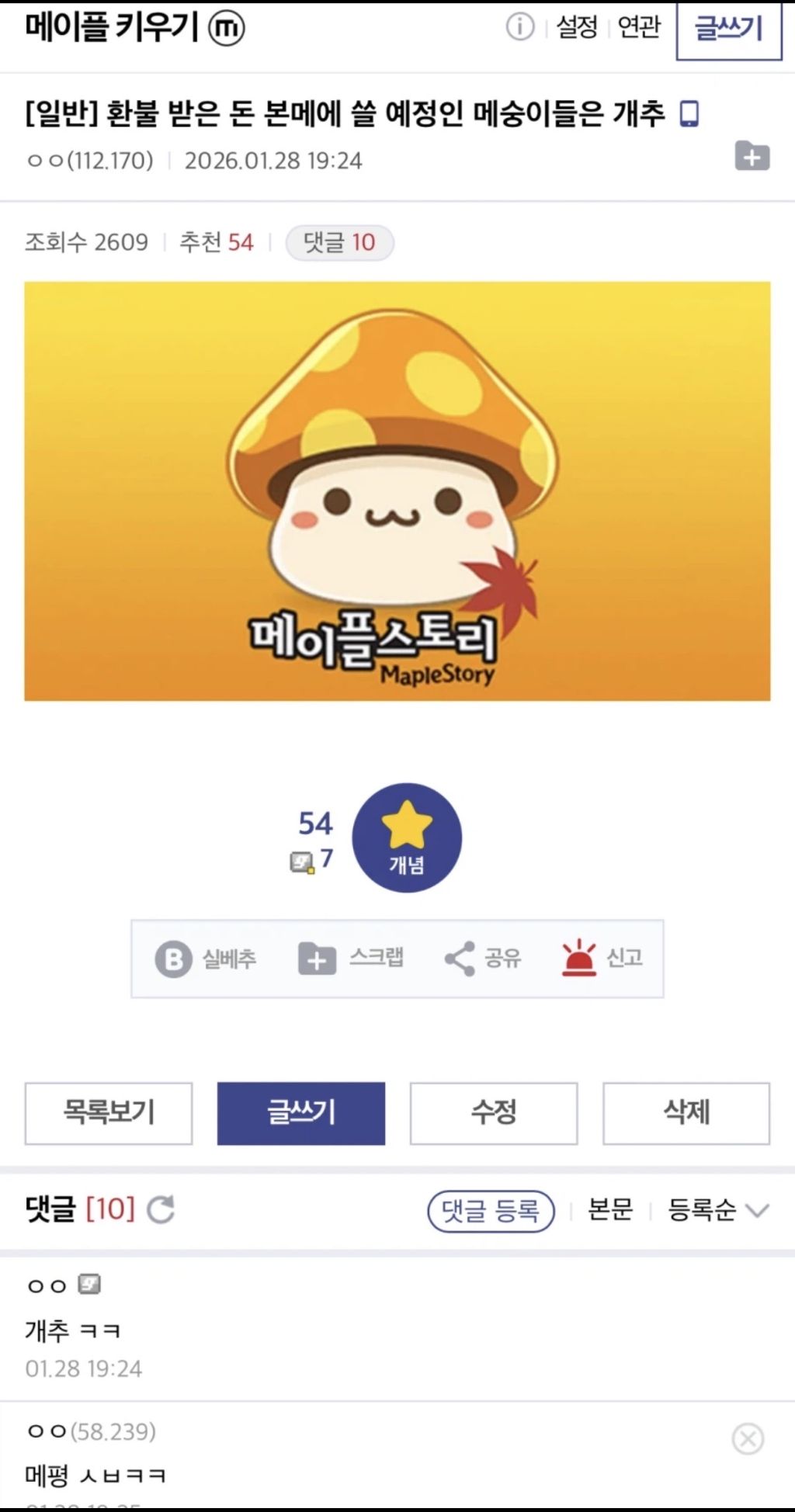Open the 연관 menu item
Screen dimensions: 795x1512
click(641, 26)
